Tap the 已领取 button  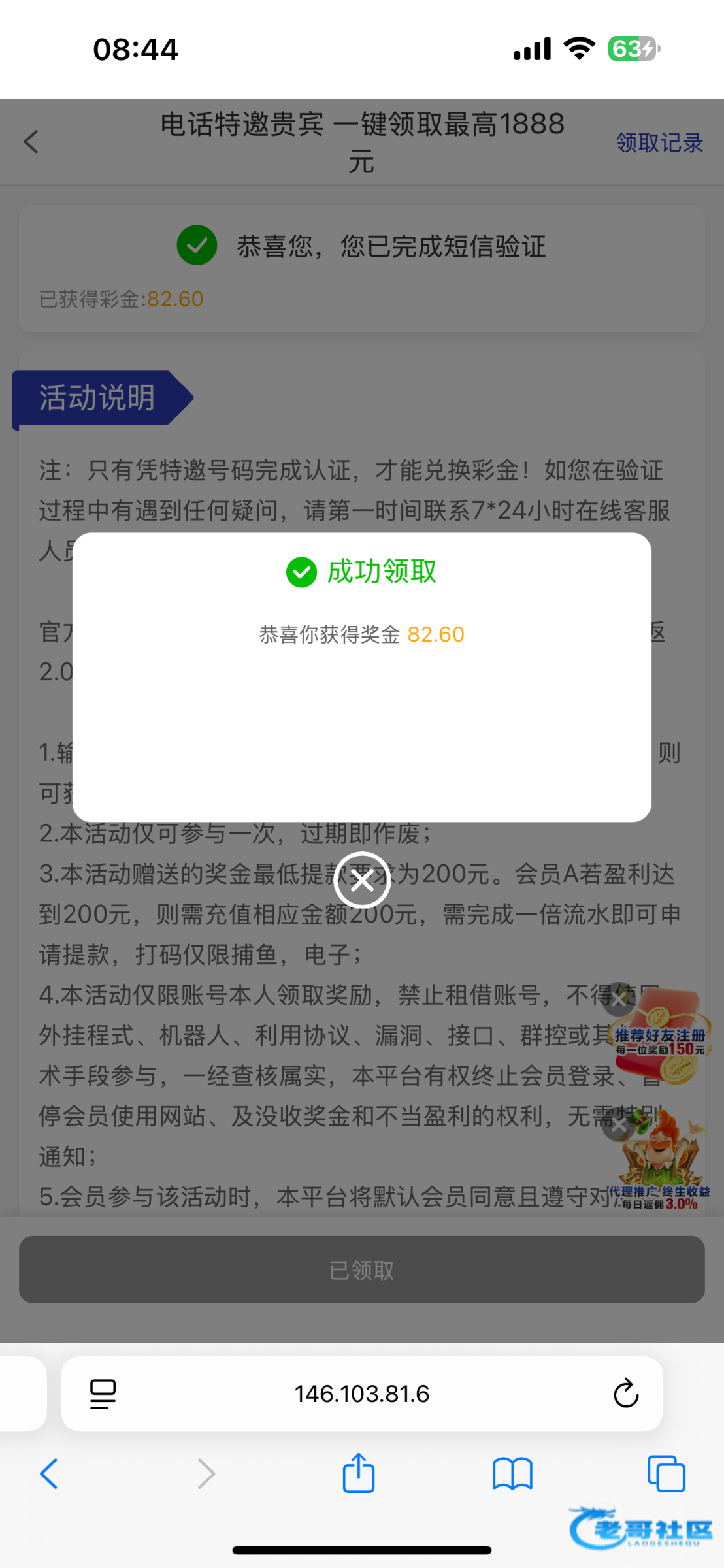click(x=361, y=1270)
